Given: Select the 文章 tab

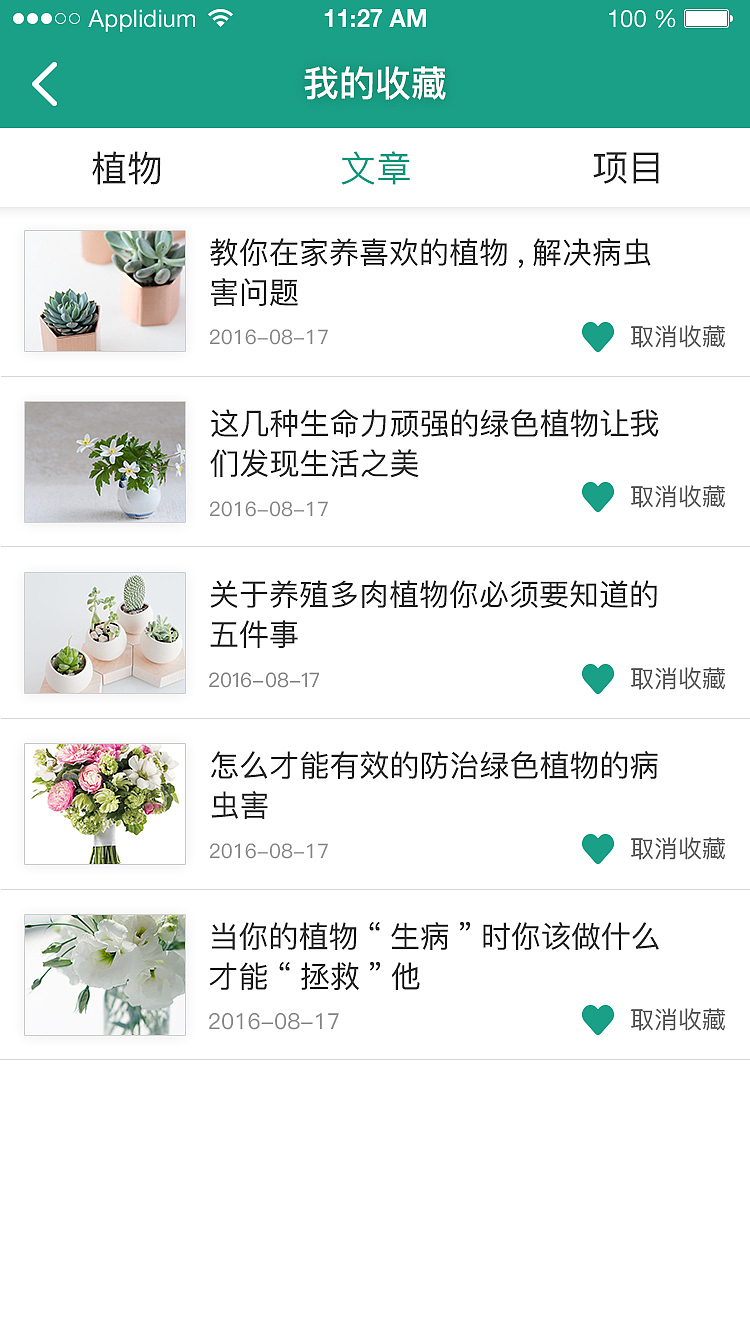Looking at the screenshot, I should tap(375, 168).
